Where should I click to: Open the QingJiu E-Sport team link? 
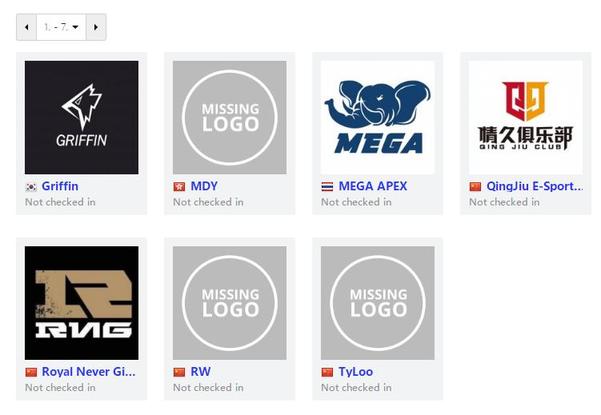point(535,186)
